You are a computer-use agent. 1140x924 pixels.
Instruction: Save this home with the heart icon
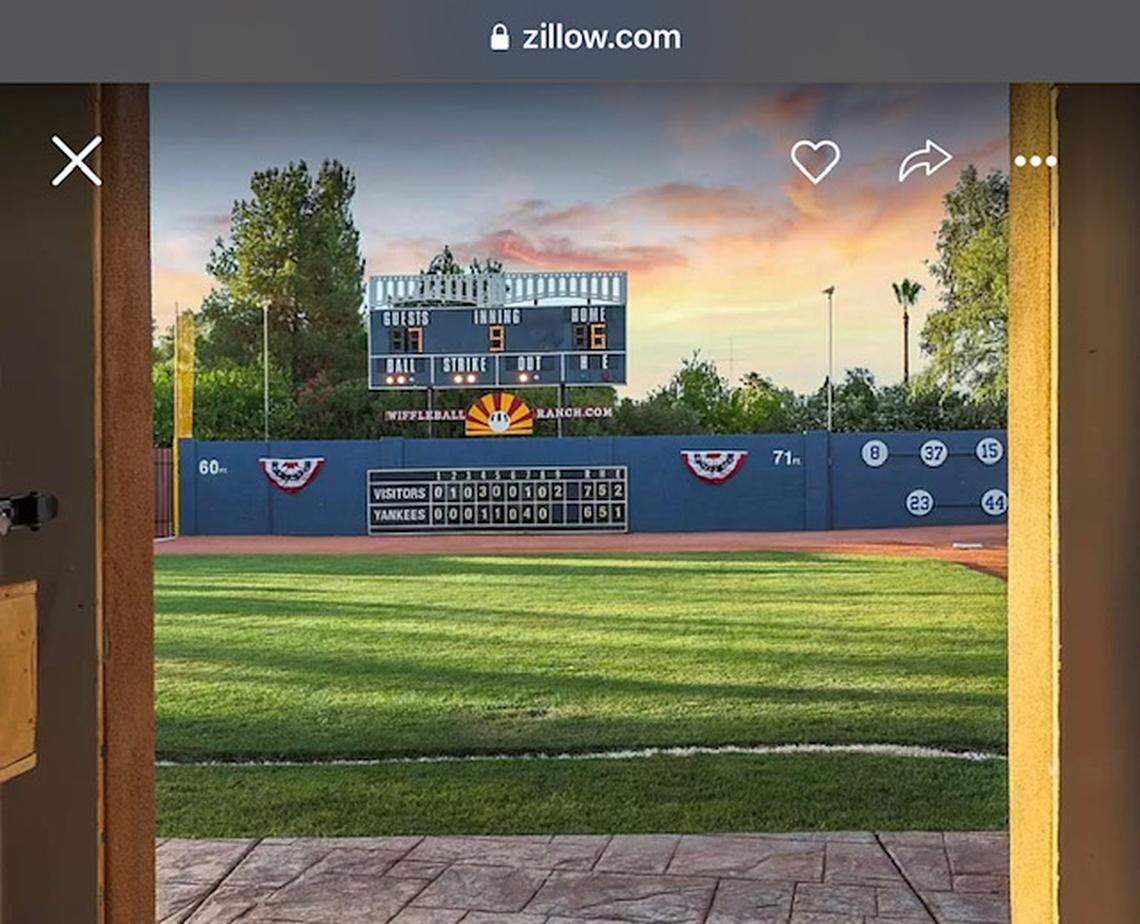click(815, 161)
